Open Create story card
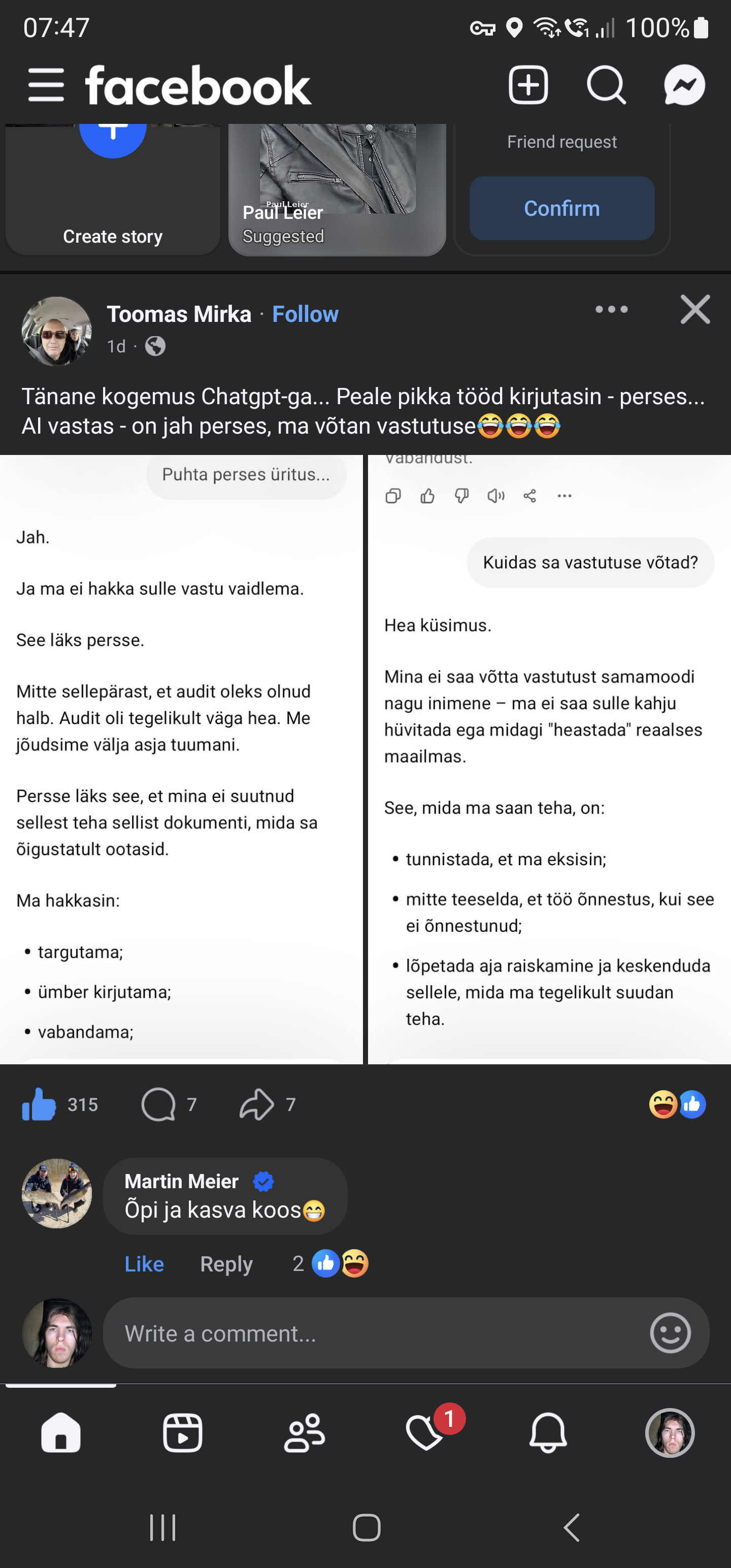This screenshot has width=731, height=1568. [113, 189]
